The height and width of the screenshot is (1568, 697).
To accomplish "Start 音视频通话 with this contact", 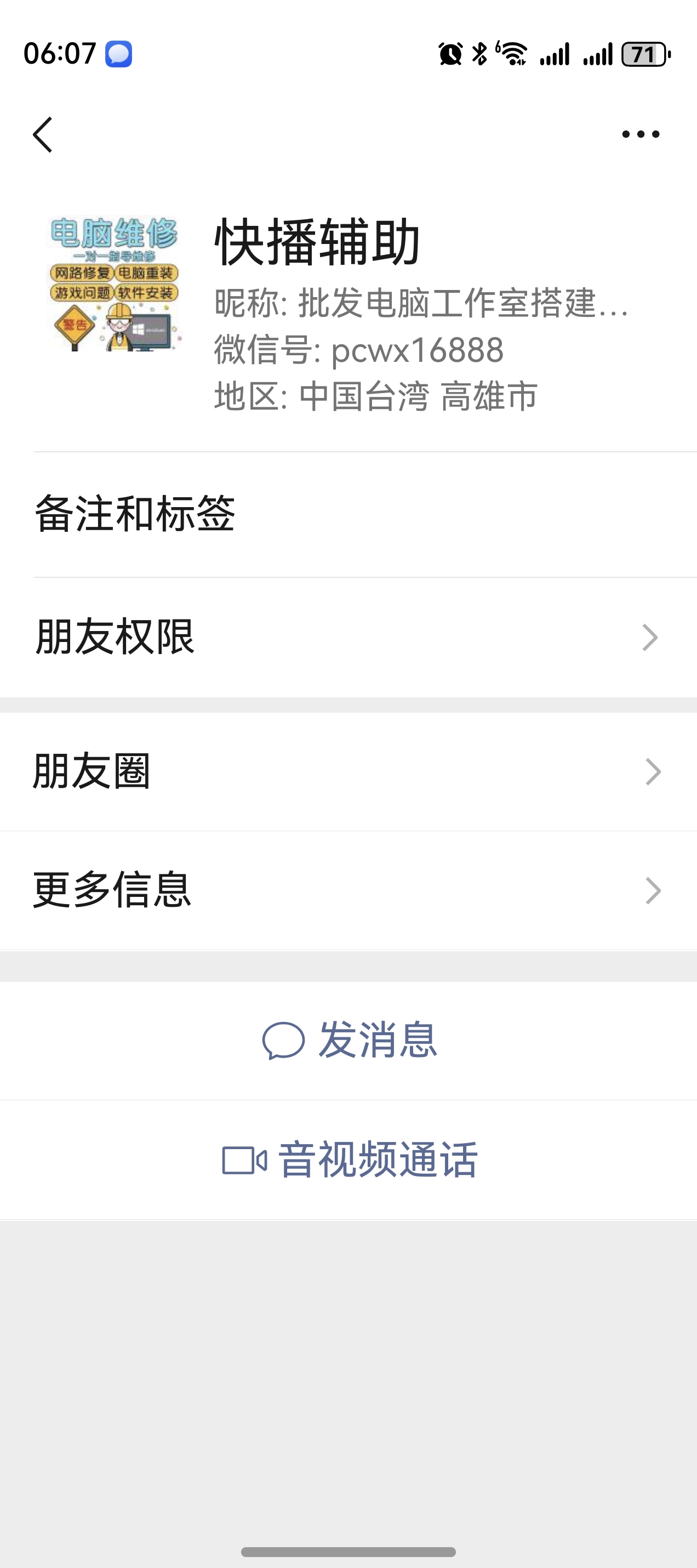I will [x=350, y=1160].
